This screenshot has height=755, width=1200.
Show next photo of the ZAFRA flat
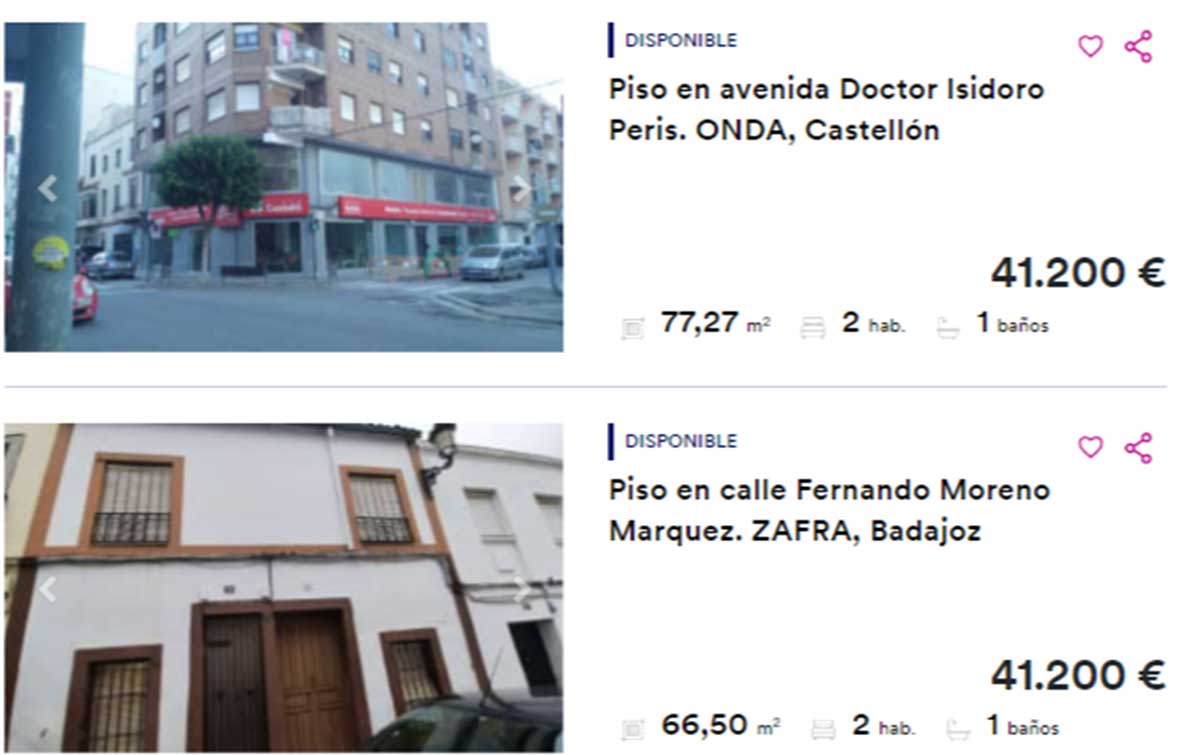click(x=521, y=590)
